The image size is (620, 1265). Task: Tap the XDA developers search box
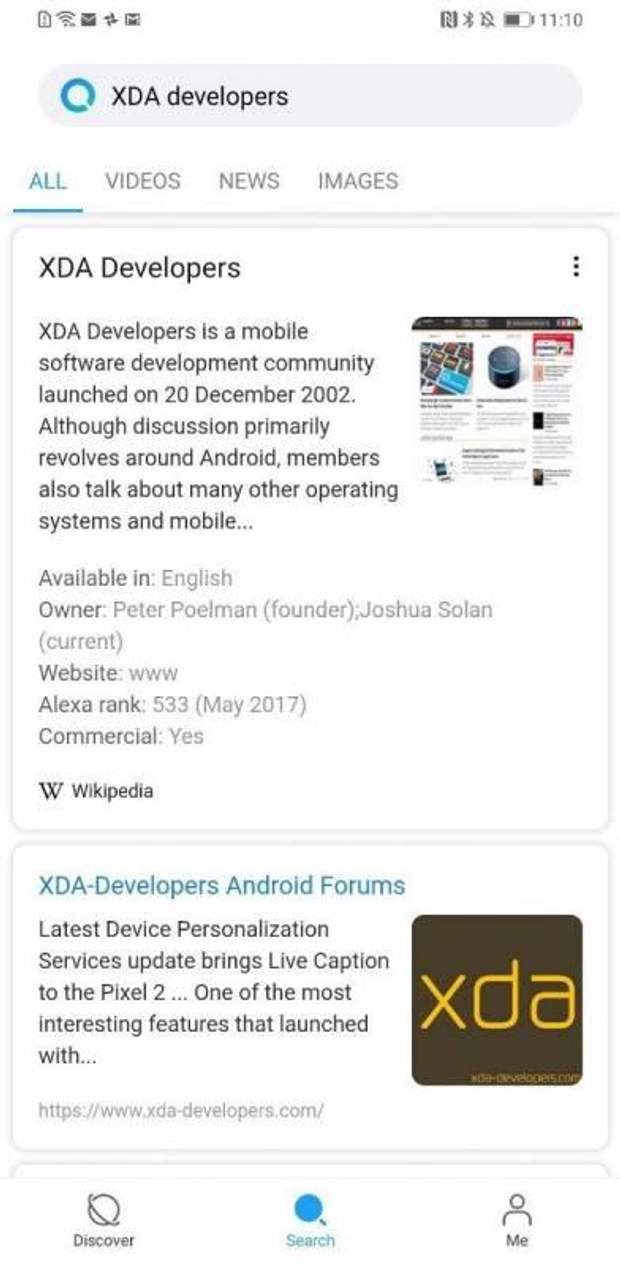click(x=310, y=96)
